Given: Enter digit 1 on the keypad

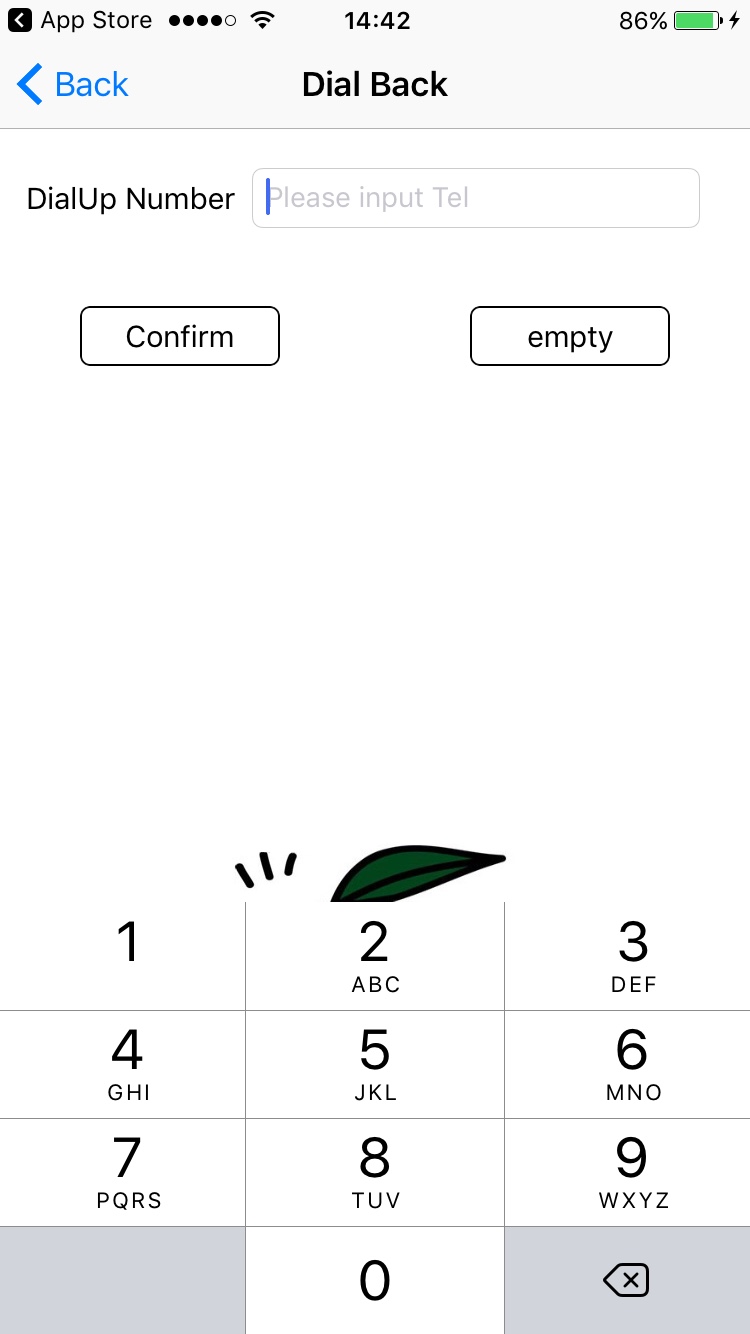Looking at the screenshot, I should [x=124, y=956].
